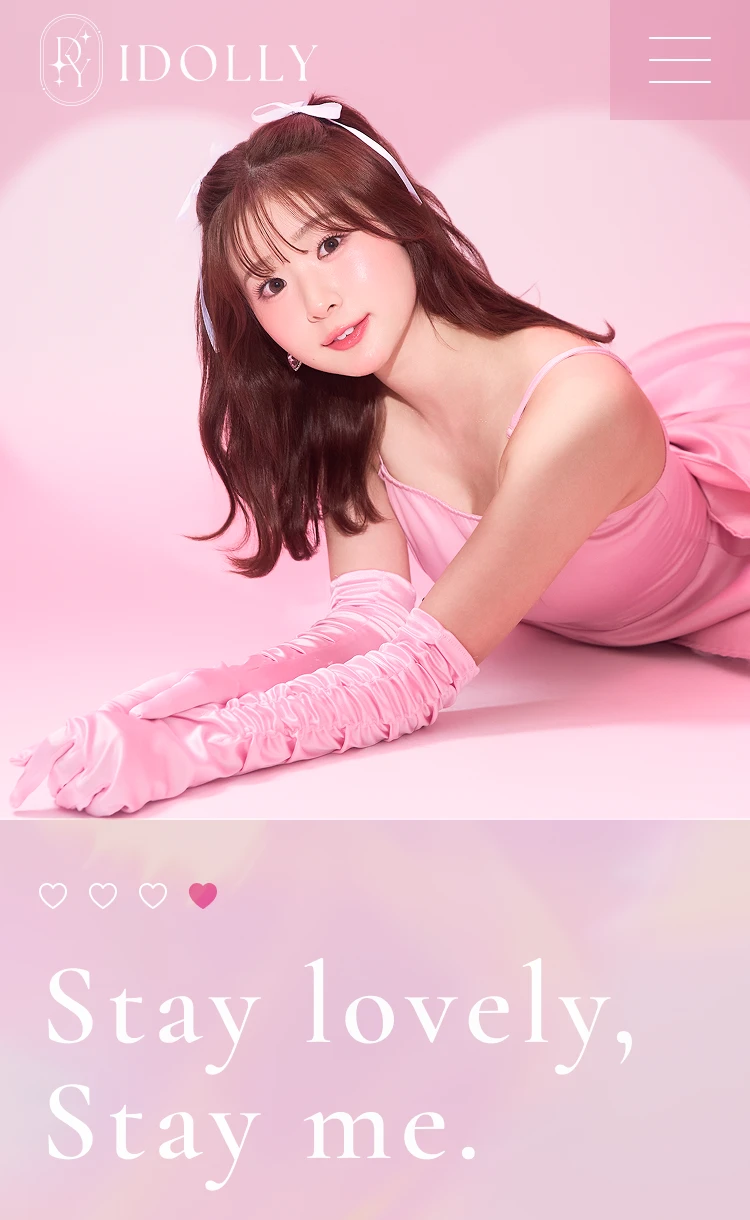Jump to the third heart slide indicator

(x=153, y=896)
